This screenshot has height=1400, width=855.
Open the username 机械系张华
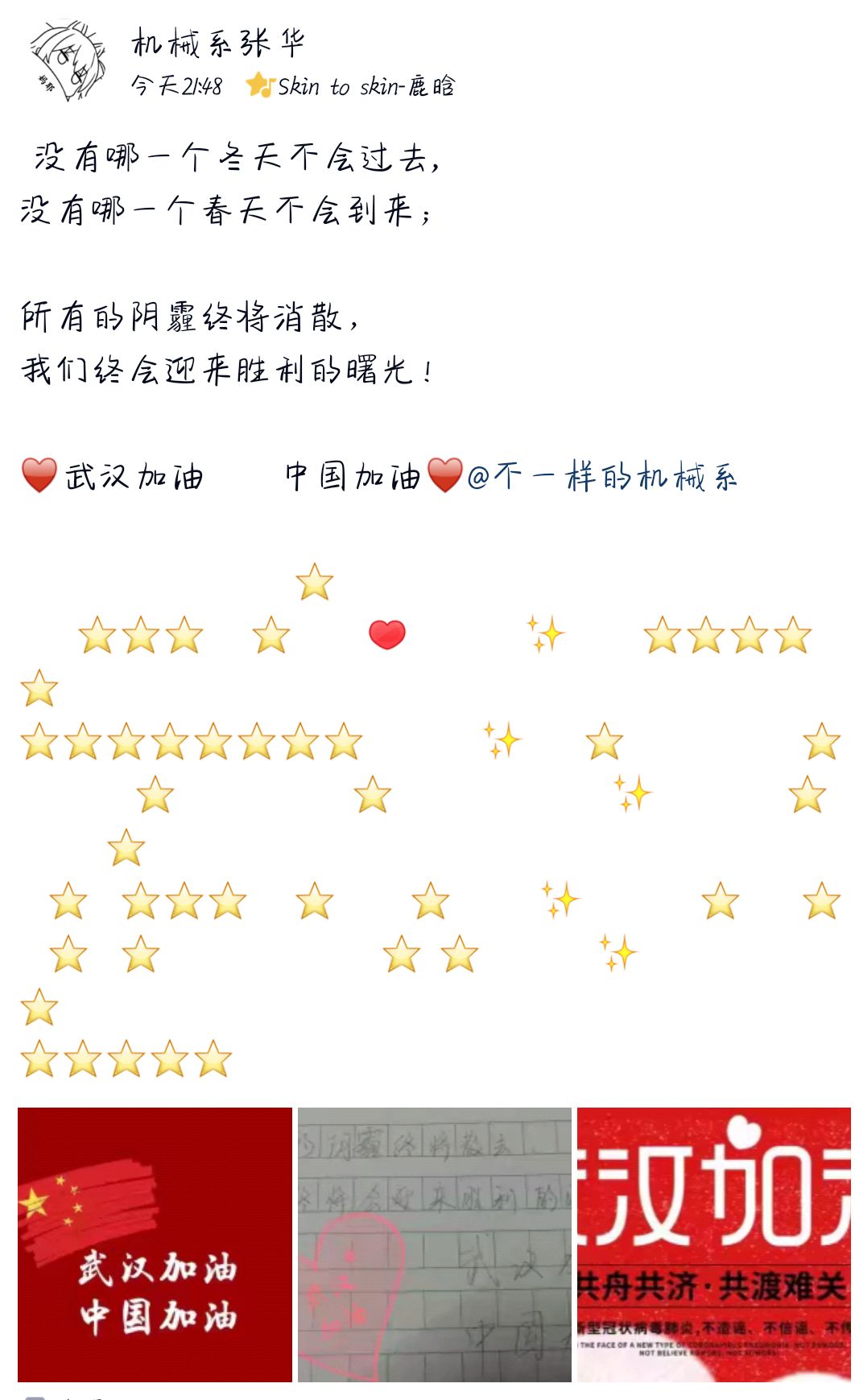(x=218, y=43)
